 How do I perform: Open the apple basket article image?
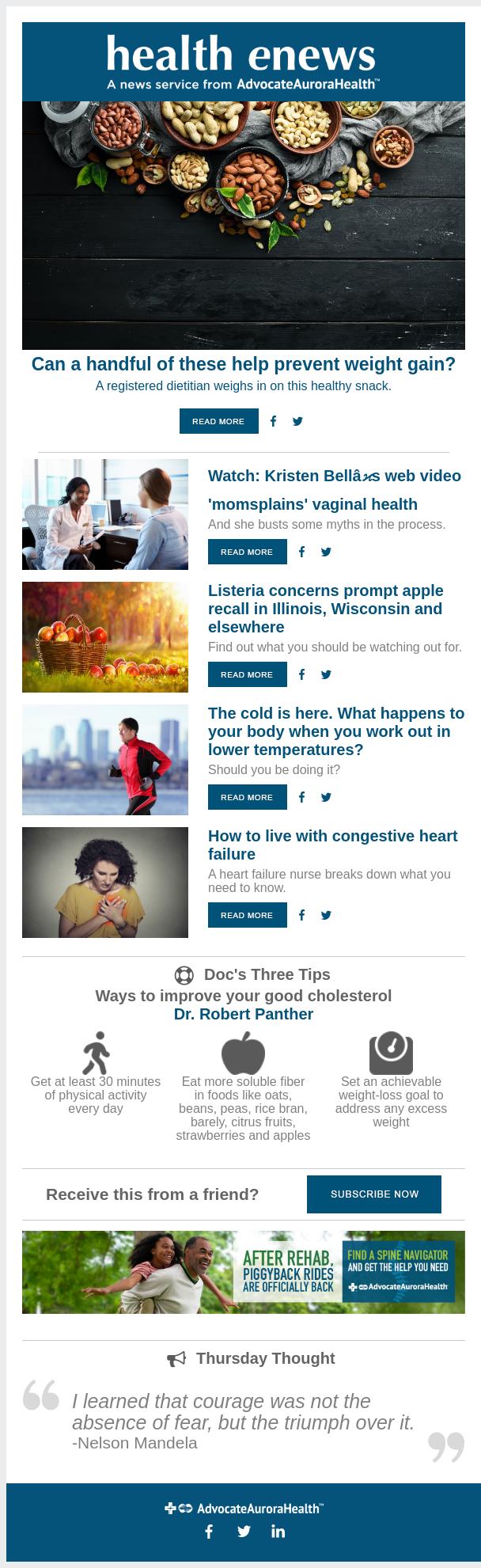pos(105,637)
